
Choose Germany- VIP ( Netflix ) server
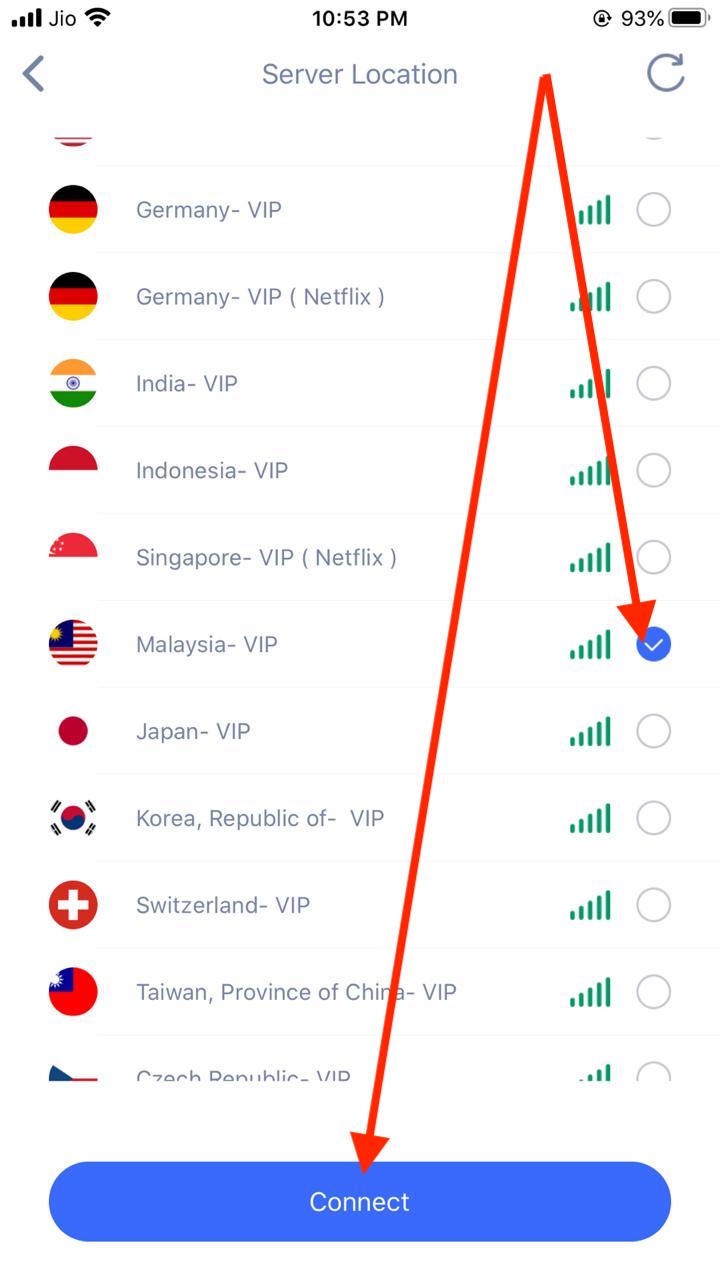pos(360,297)
